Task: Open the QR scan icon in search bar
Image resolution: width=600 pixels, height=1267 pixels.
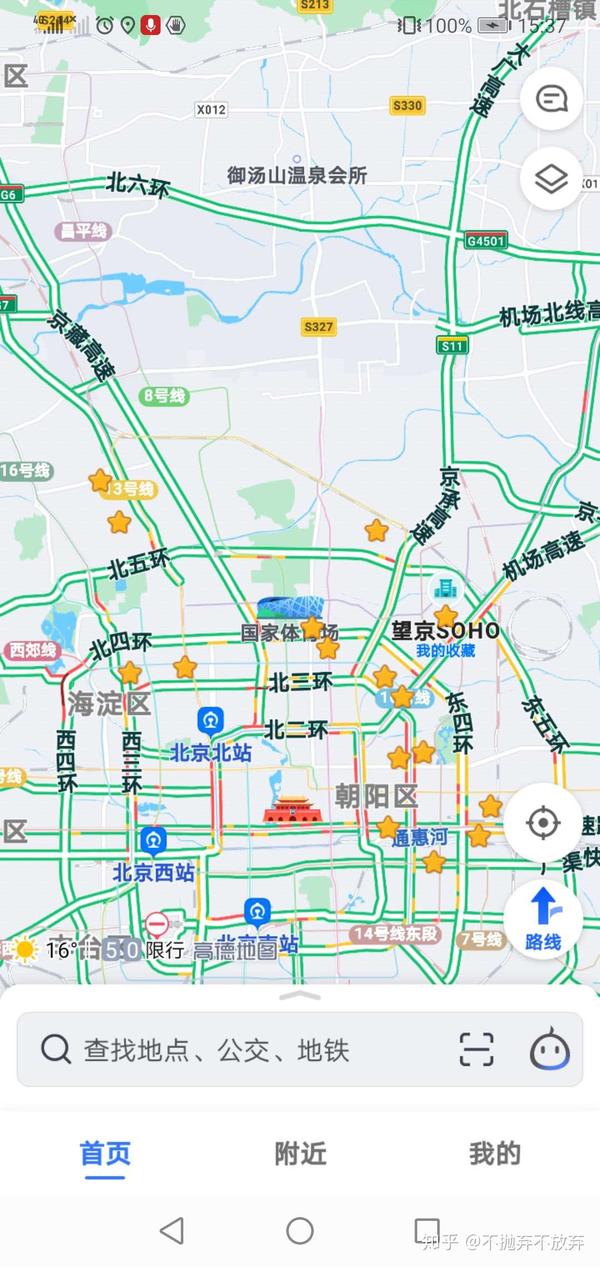Action: [x=477, y=1049]
